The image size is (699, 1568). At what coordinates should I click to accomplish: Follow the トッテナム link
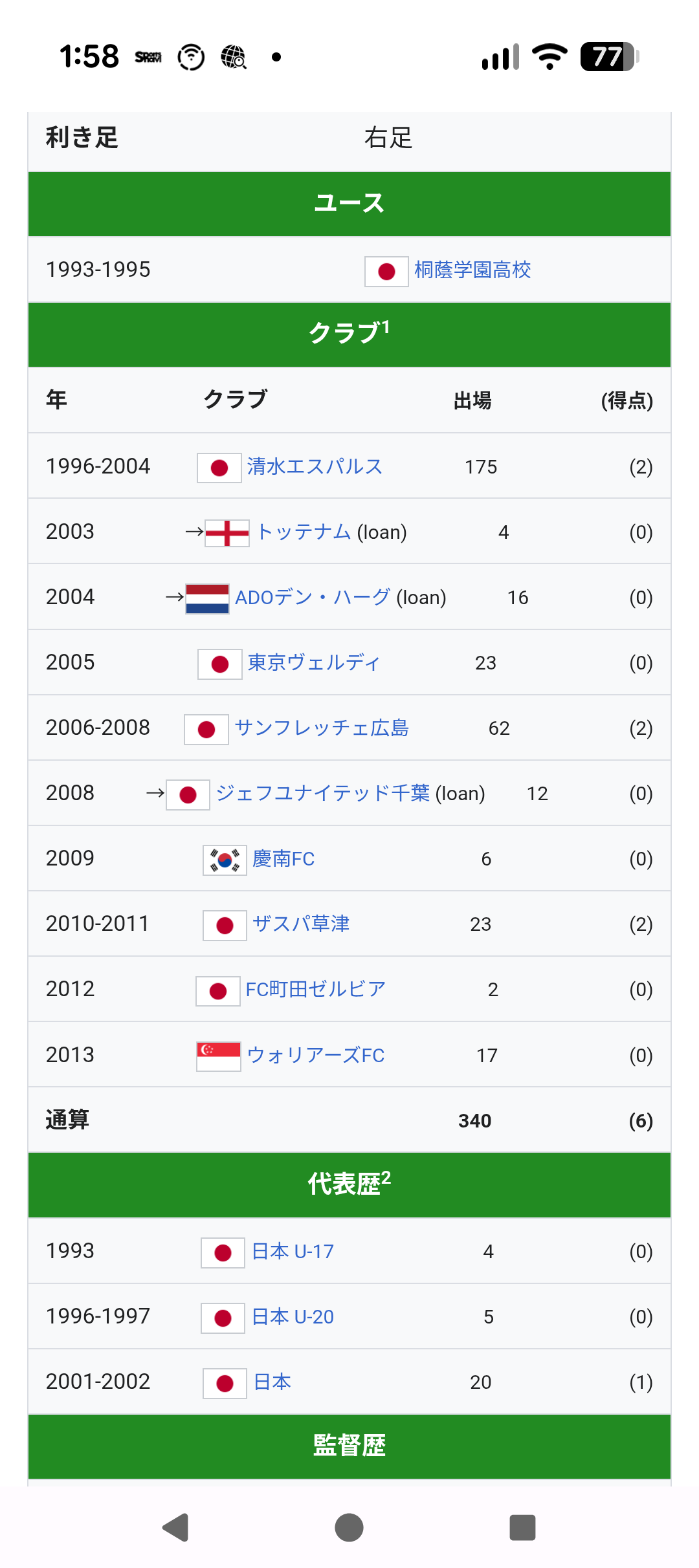pyautogui.click(x=304, y=532)
